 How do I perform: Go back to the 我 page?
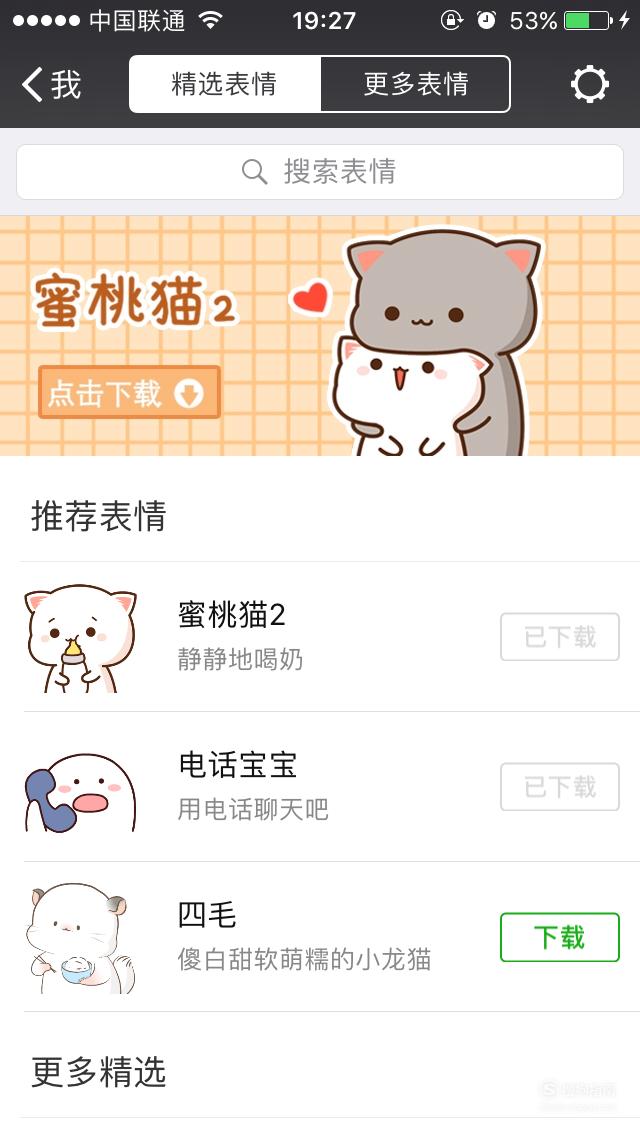coord(51,85)
